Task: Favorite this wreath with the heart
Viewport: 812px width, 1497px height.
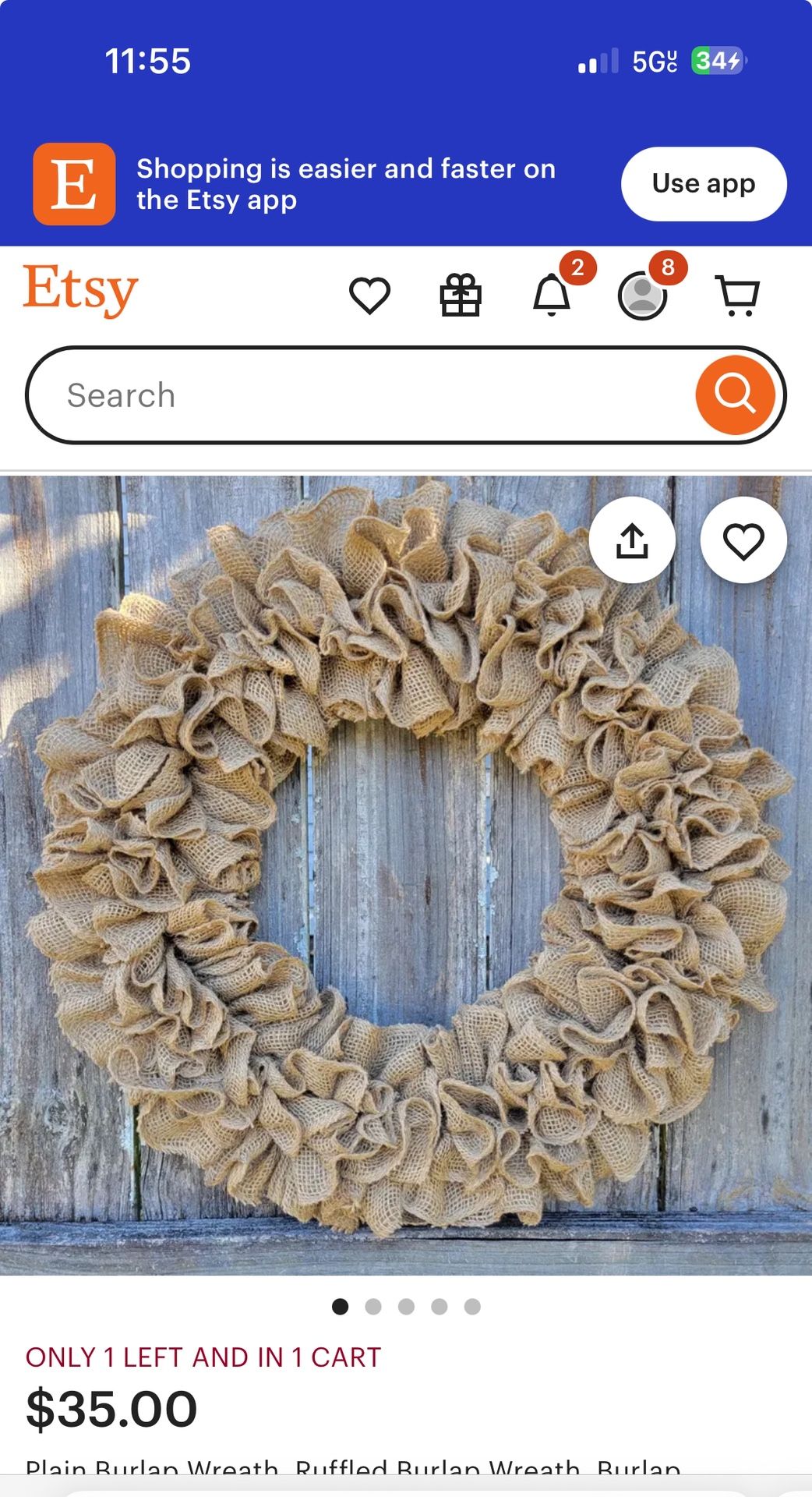Action: (x=743, y=540)
